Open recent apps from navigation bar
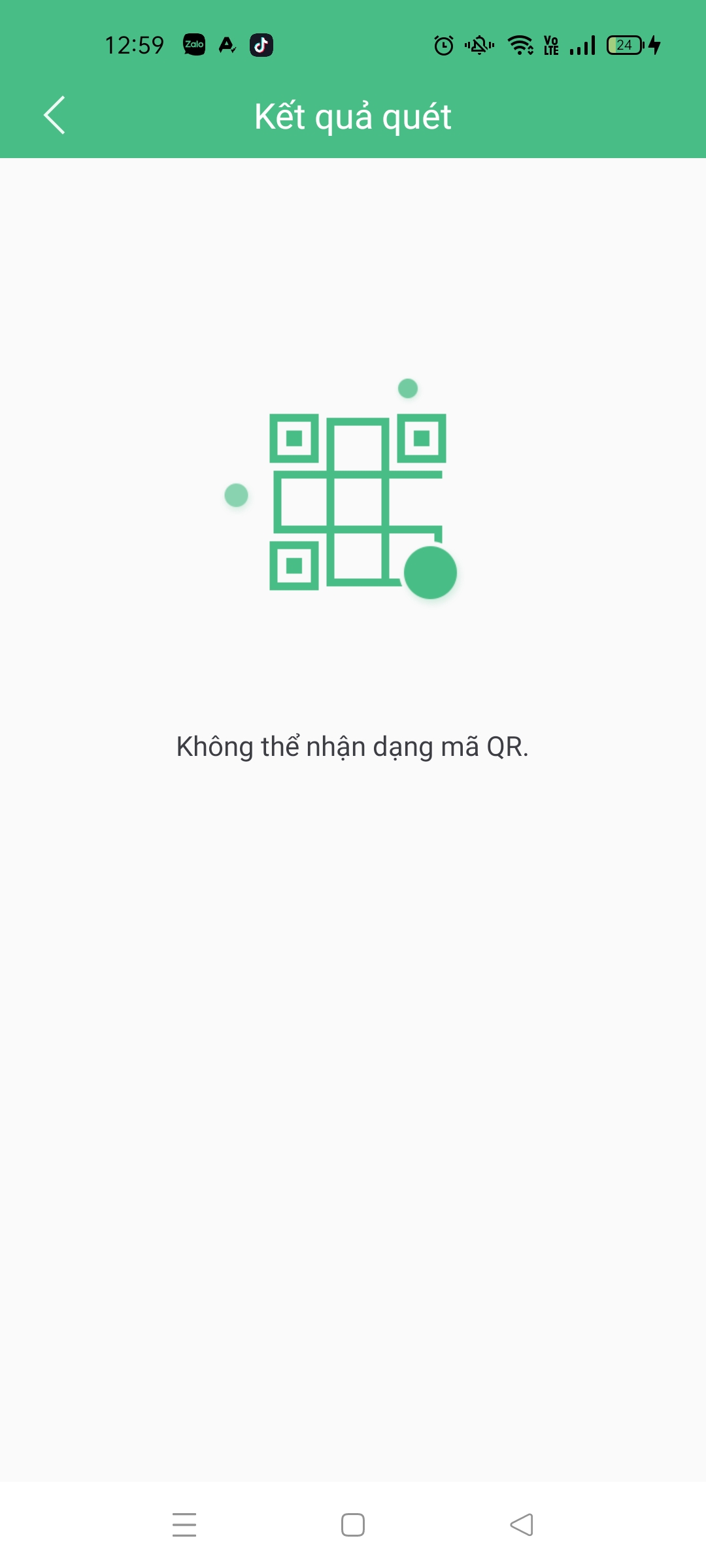The width and height of the screenshot is (706, 1568). pos(184,1525)
